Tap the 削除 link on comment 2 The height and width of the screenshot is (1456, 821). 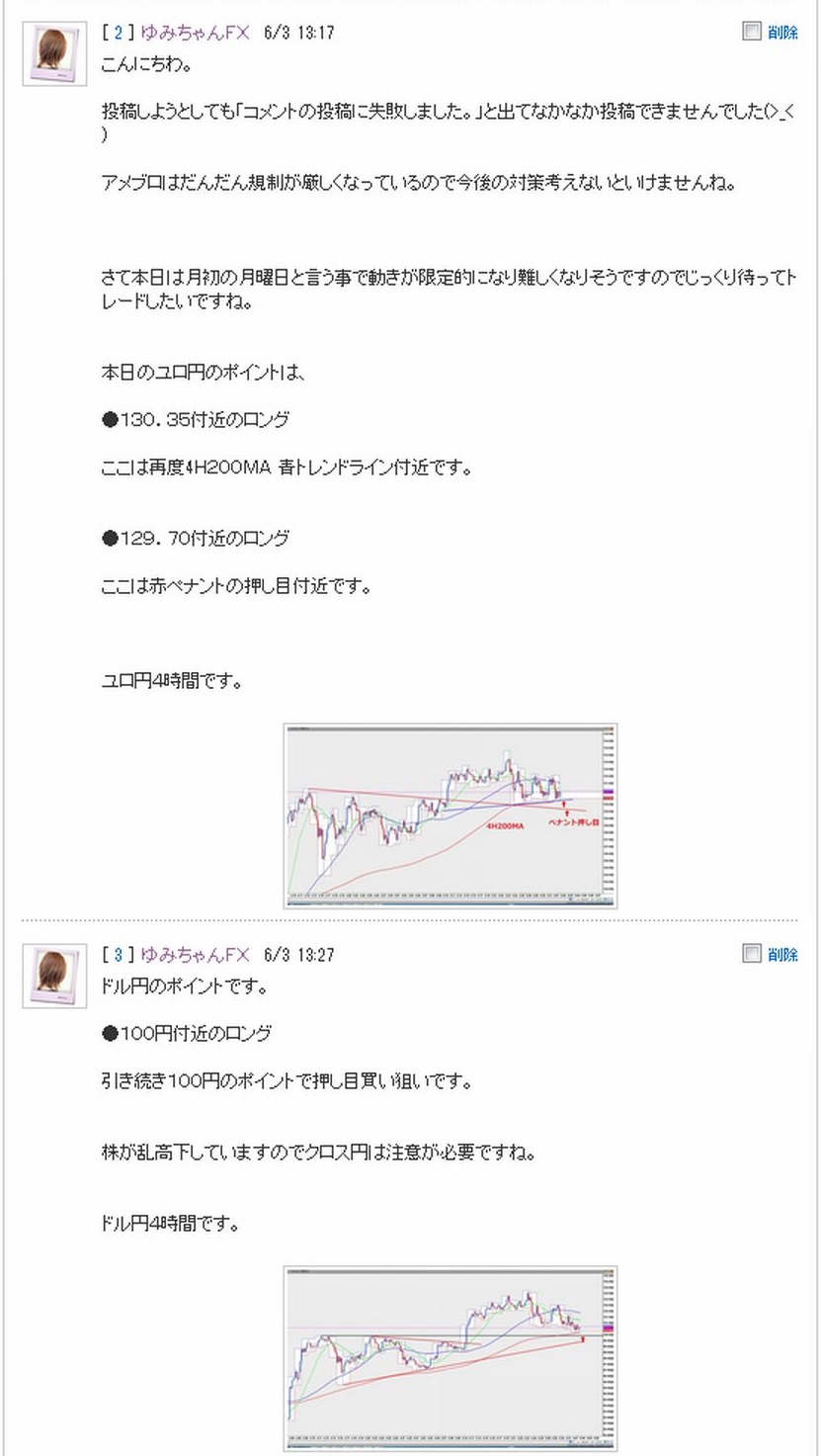pos(782,33)
